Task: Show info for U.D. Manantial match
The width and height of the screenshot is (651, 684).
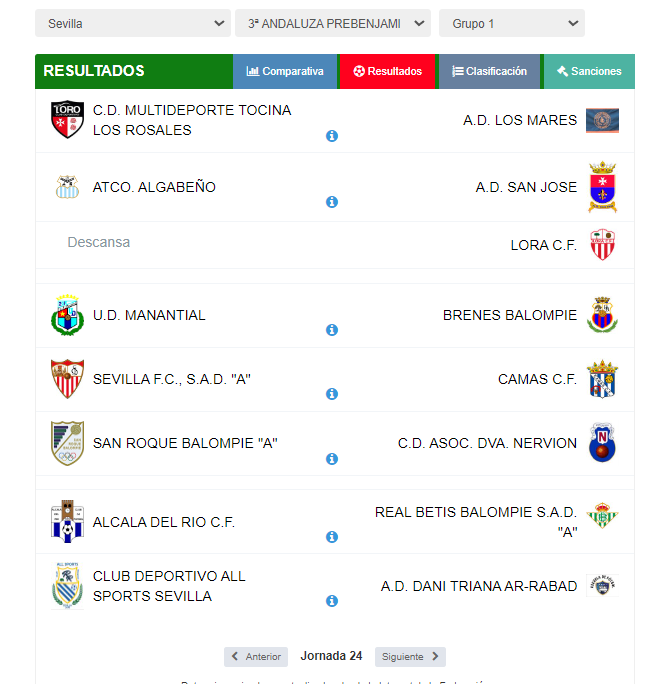Action: click(332, 330)
